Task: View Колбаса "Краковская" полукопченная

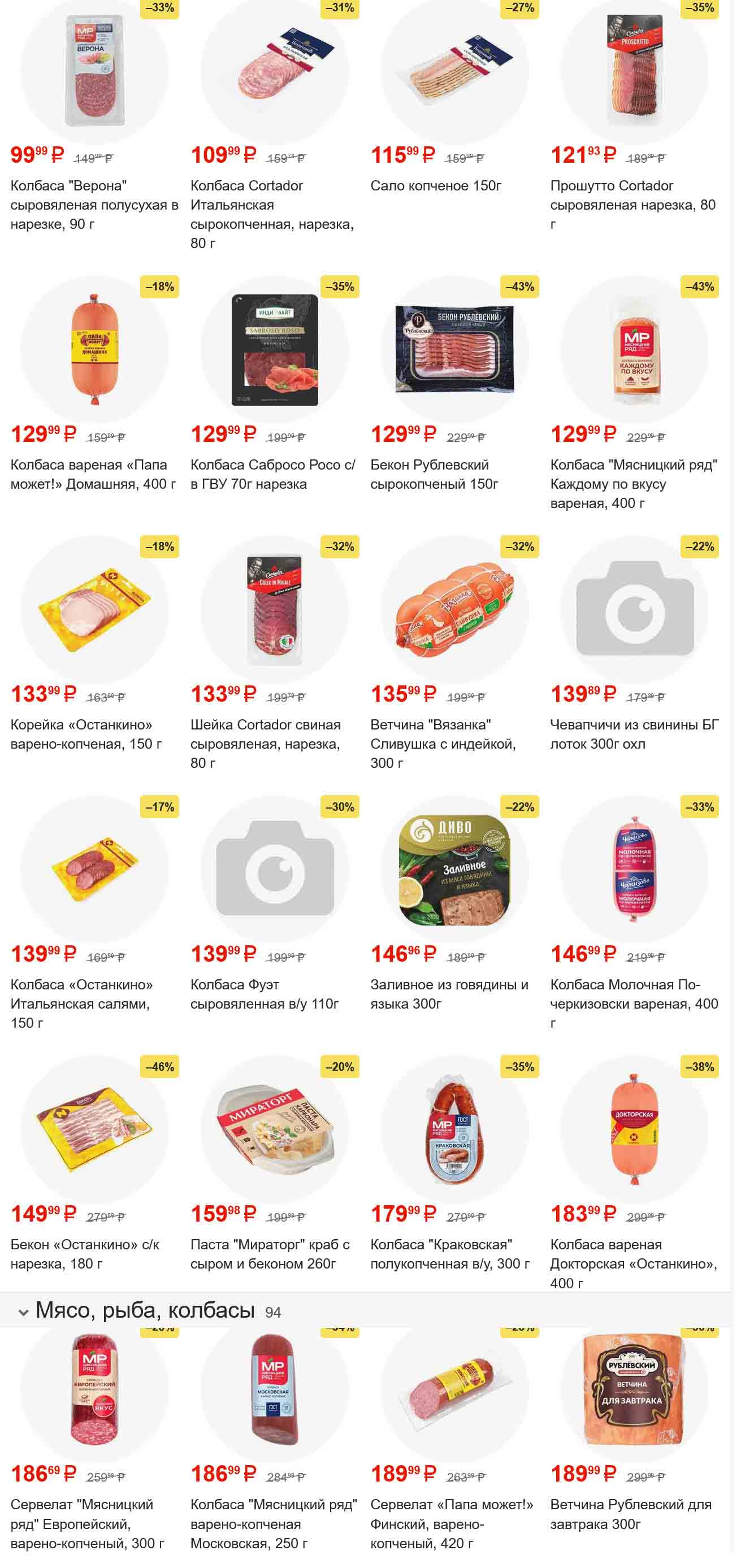Action: click(454, 1130)
